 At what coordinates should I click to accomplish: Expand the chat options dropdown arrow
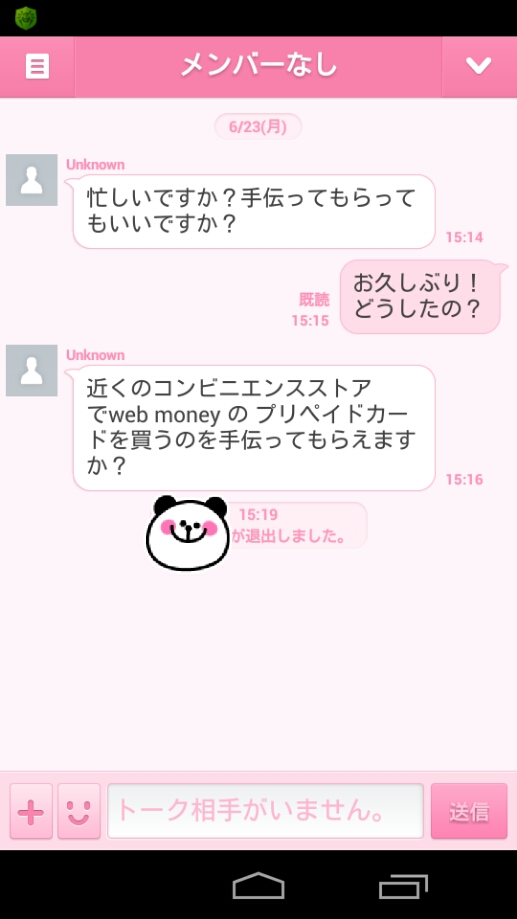[479, 66]
